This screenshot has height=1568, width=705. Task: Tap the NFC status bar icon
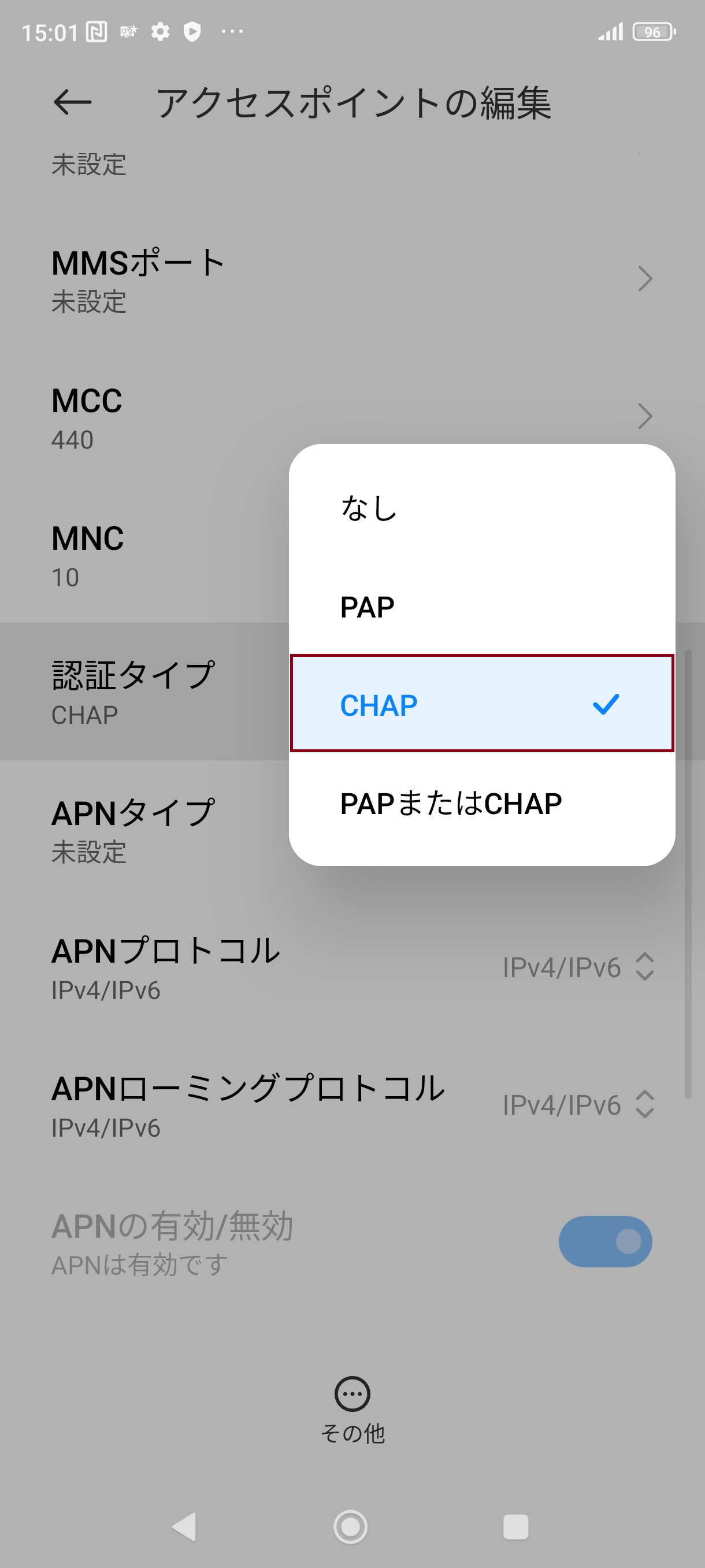coord(97,31)
